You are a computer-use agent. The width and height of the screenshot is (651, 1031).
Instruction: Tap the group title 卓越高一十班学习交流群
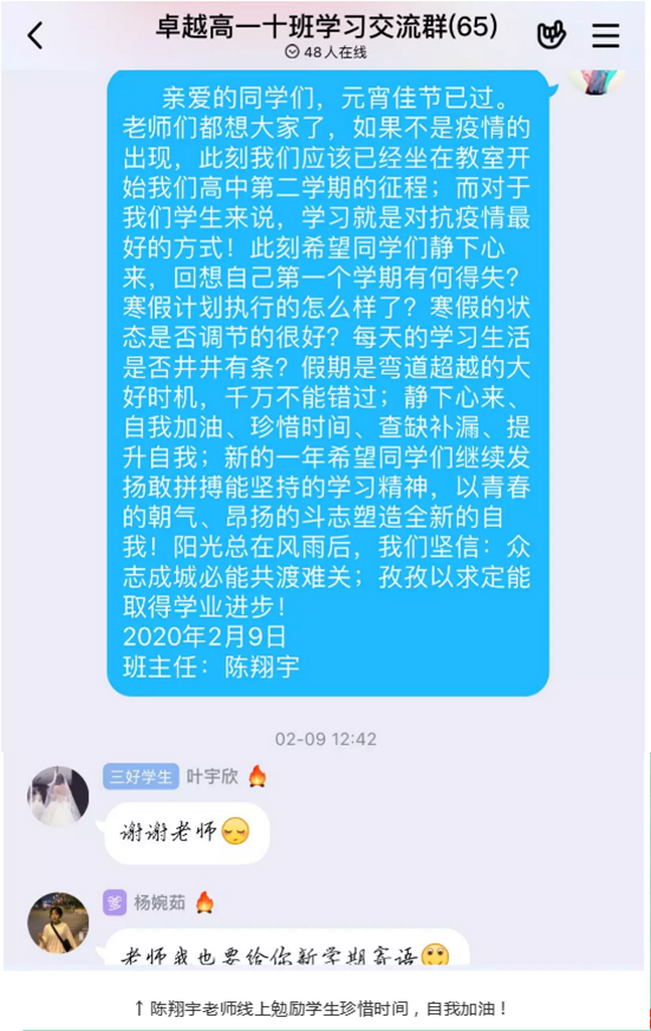[x=326, y=27]
